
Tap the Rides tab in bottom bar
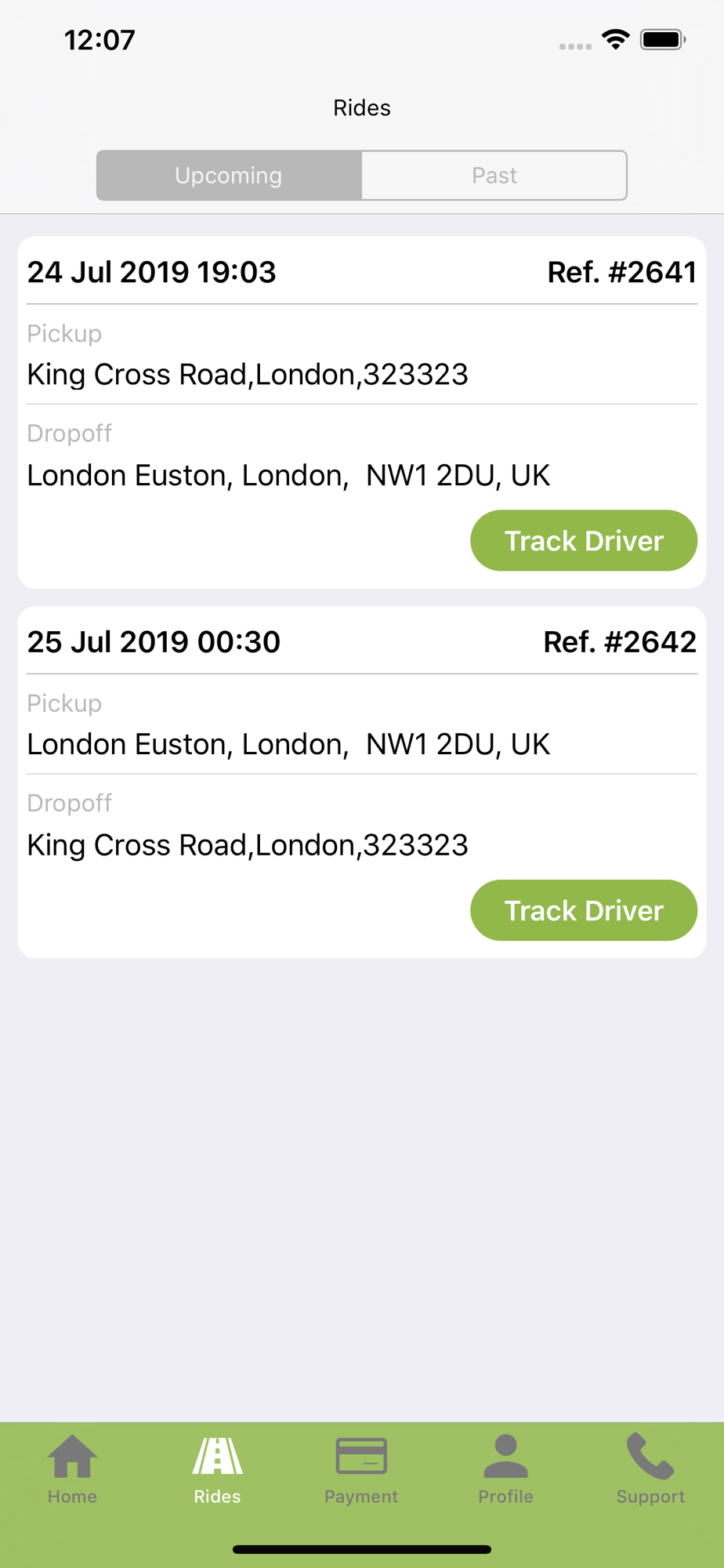[217, 1470]
